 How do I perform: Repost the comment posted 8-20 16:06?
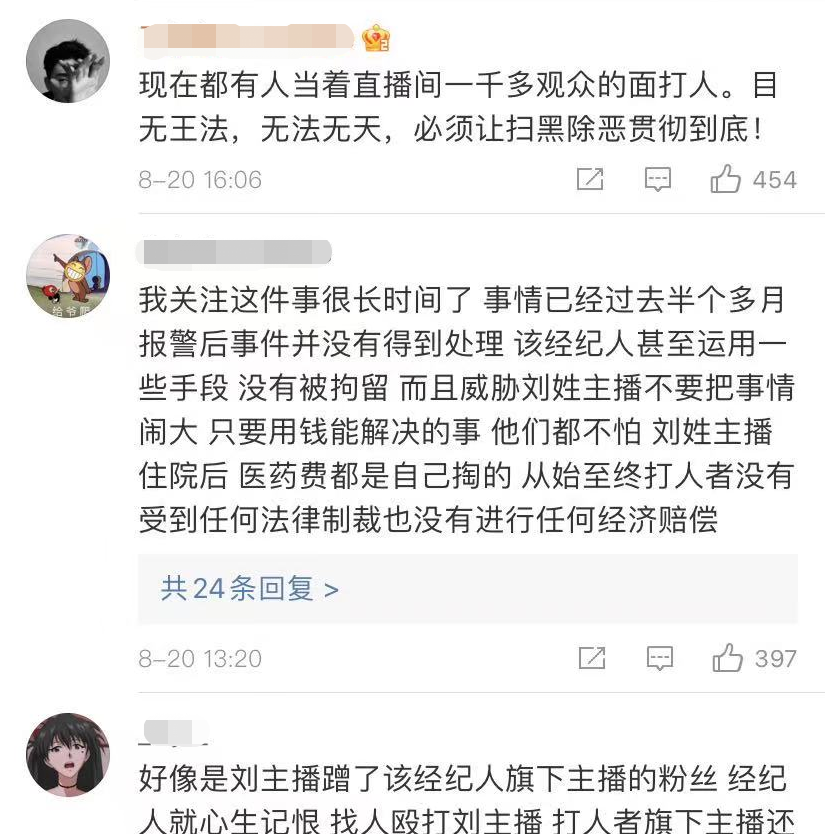590,180
